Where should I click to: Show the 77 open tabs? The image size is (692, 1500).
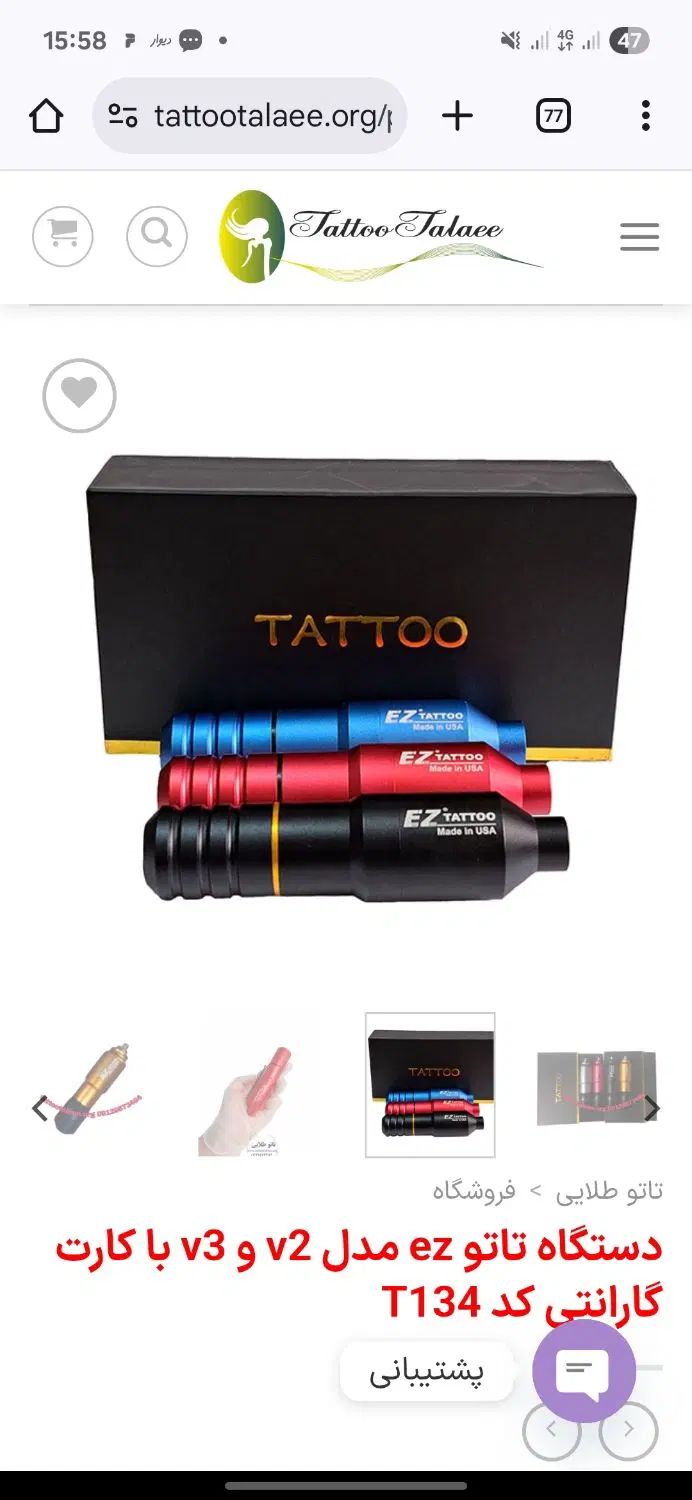[553, 117]
